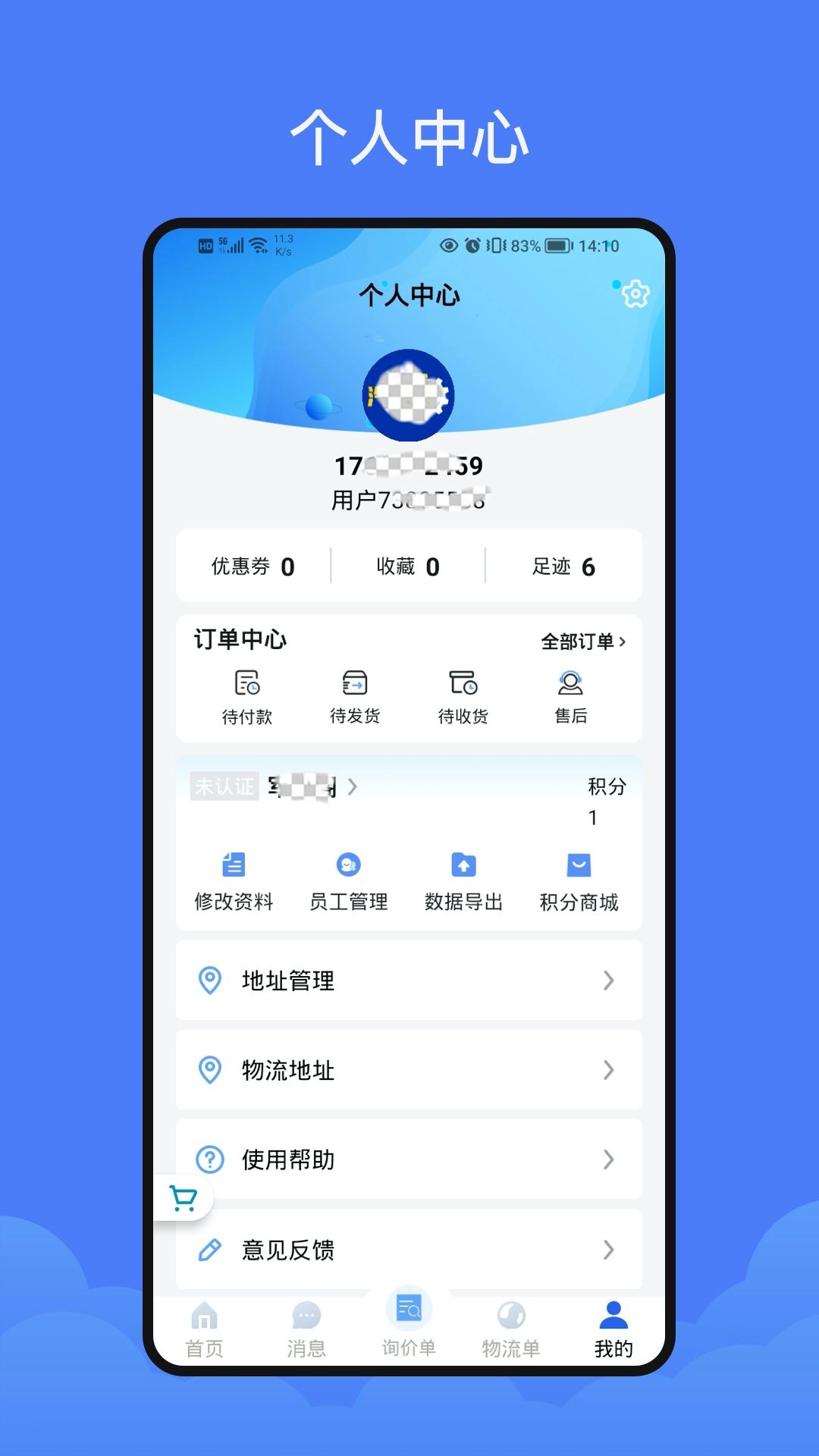
Task: Tap the user avatar picture
Action: (409, 394)
